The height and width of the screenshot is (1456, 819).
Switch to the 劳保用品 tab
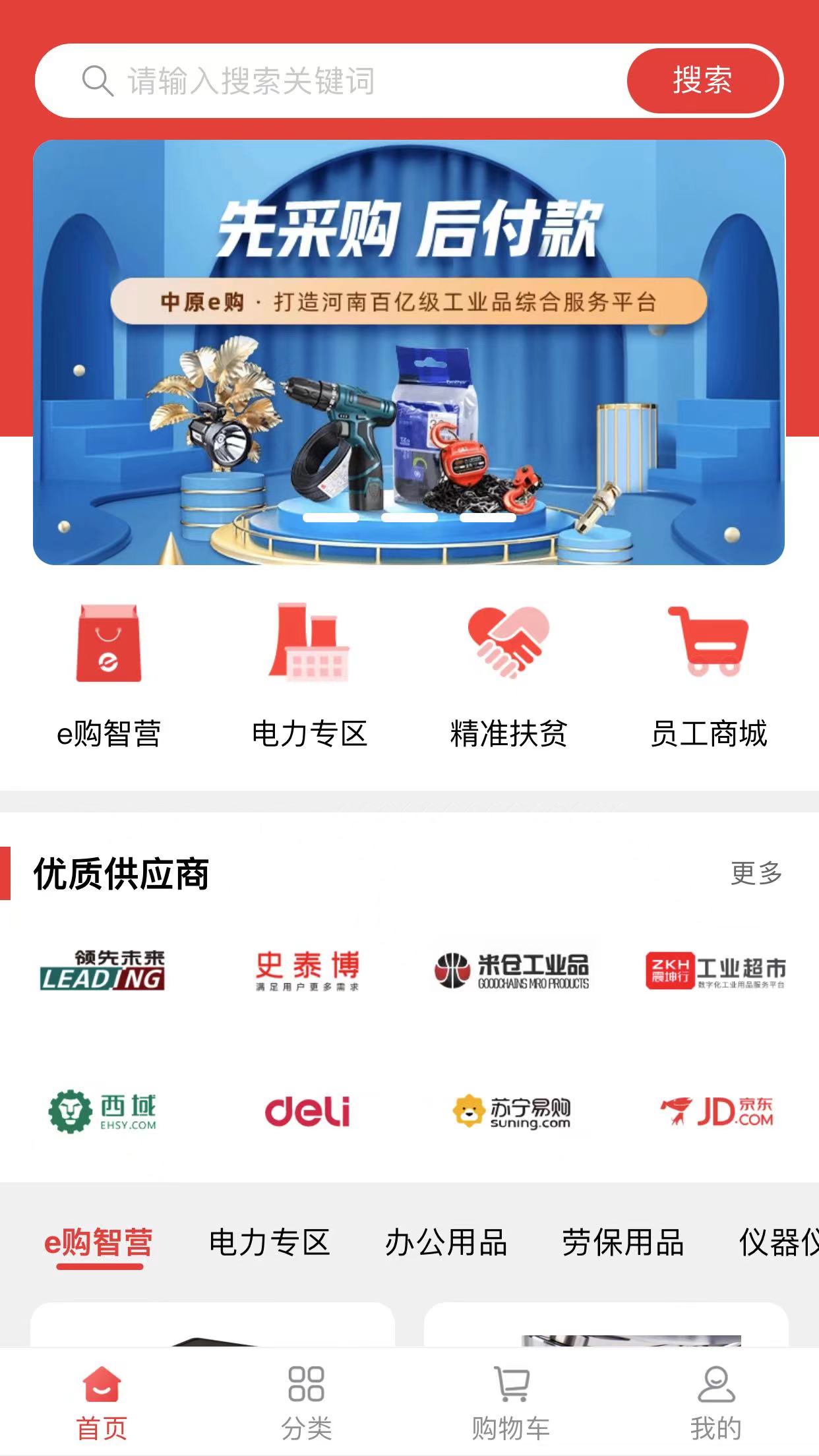(622, 1244)
